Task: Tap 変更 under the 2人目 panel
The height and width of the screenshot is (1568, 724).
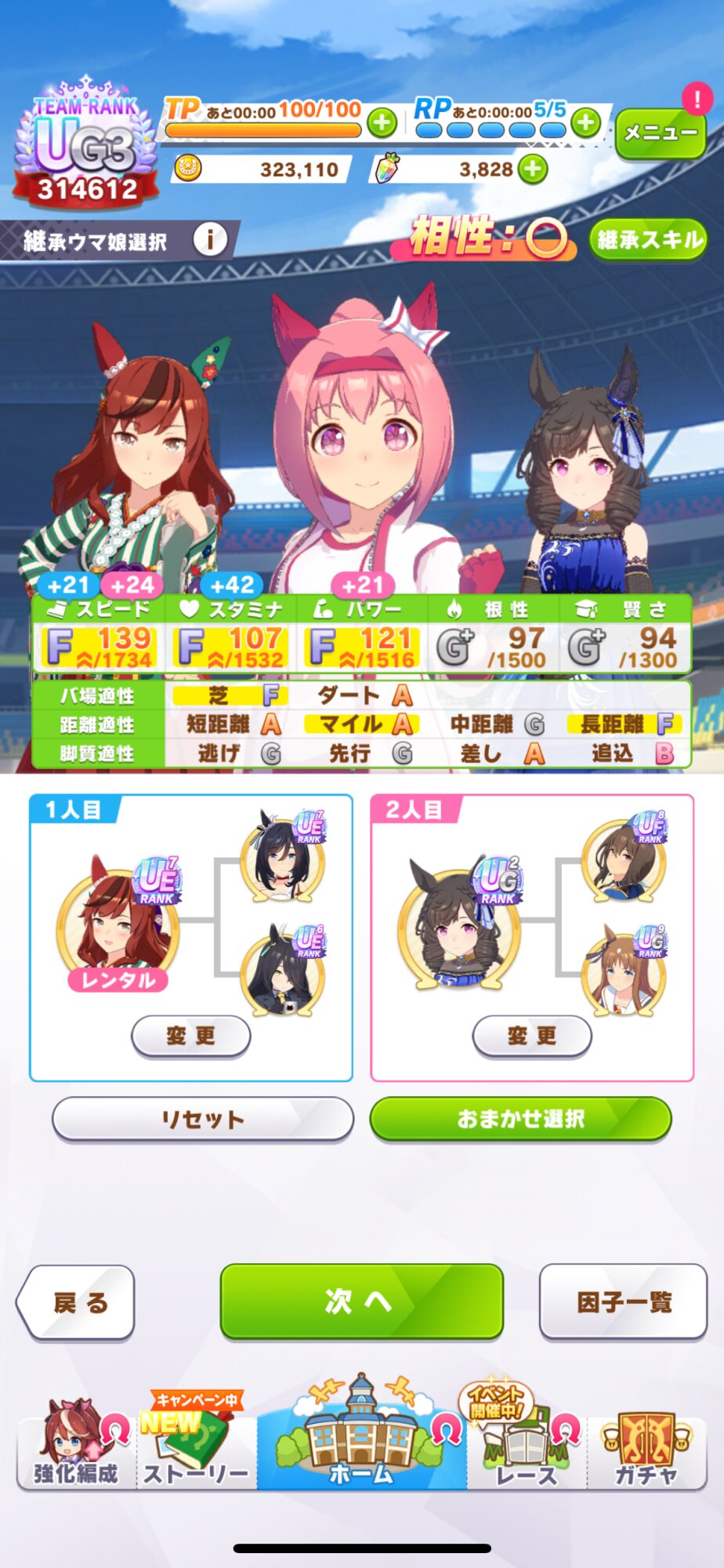Action: point(531,1036)
